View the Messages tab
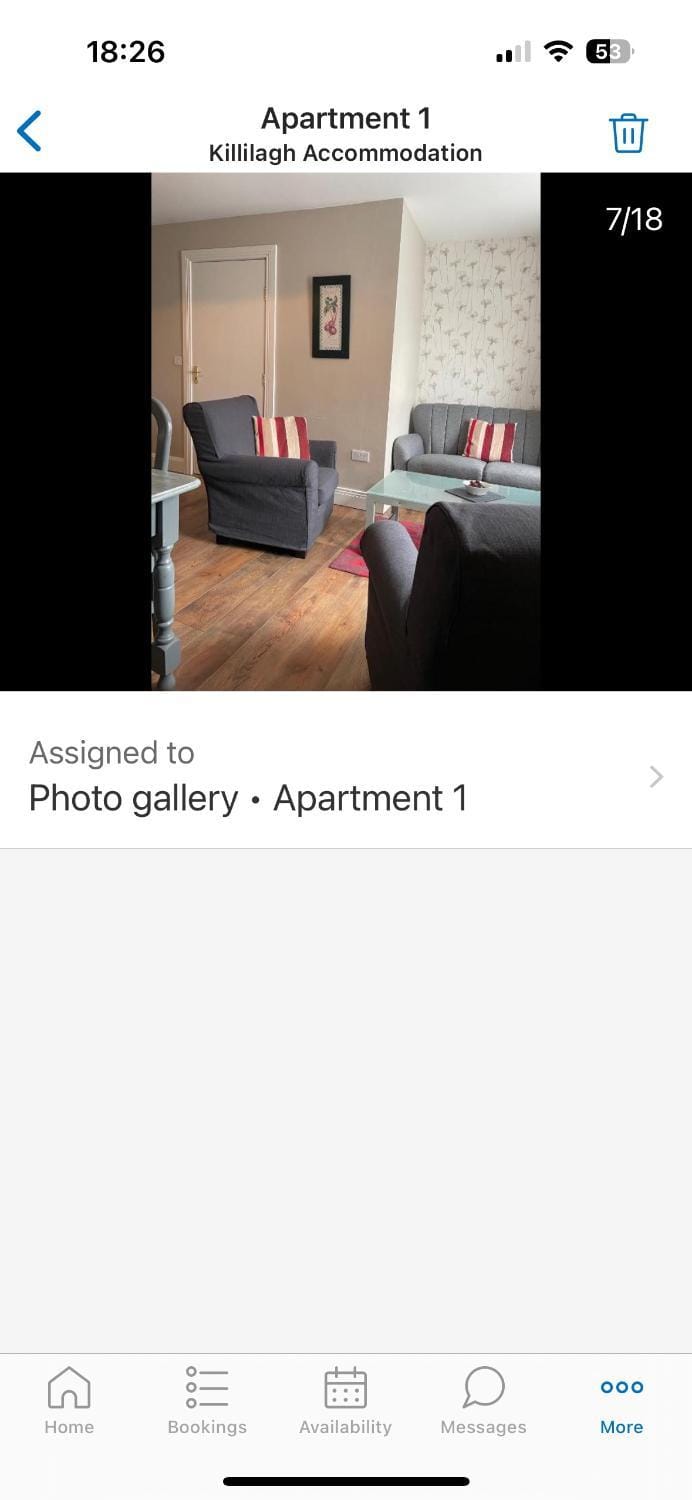 (x=483, y=1400)
